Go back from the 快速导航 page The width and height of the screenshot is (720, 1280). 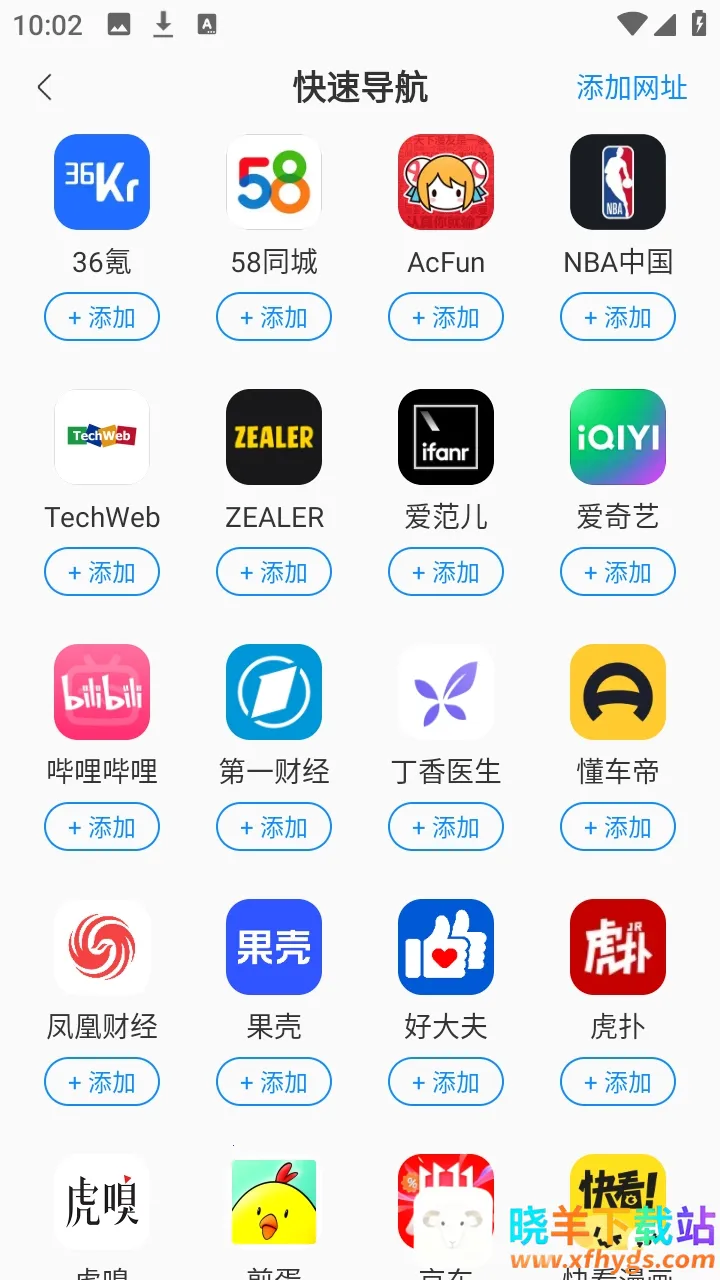click(x=44, y=88)
